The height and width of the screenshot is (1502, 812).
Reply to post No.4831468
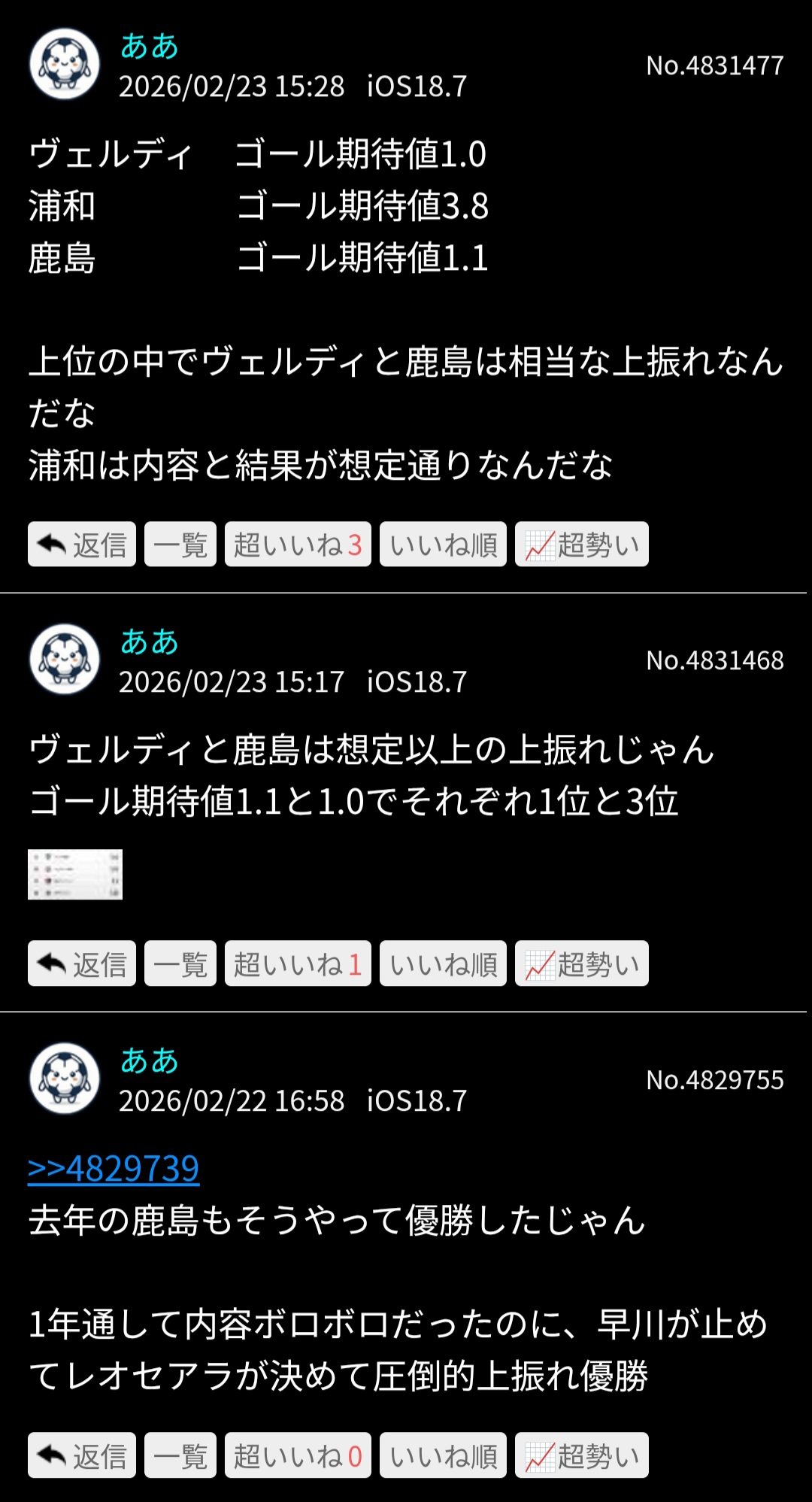point(82,963)
